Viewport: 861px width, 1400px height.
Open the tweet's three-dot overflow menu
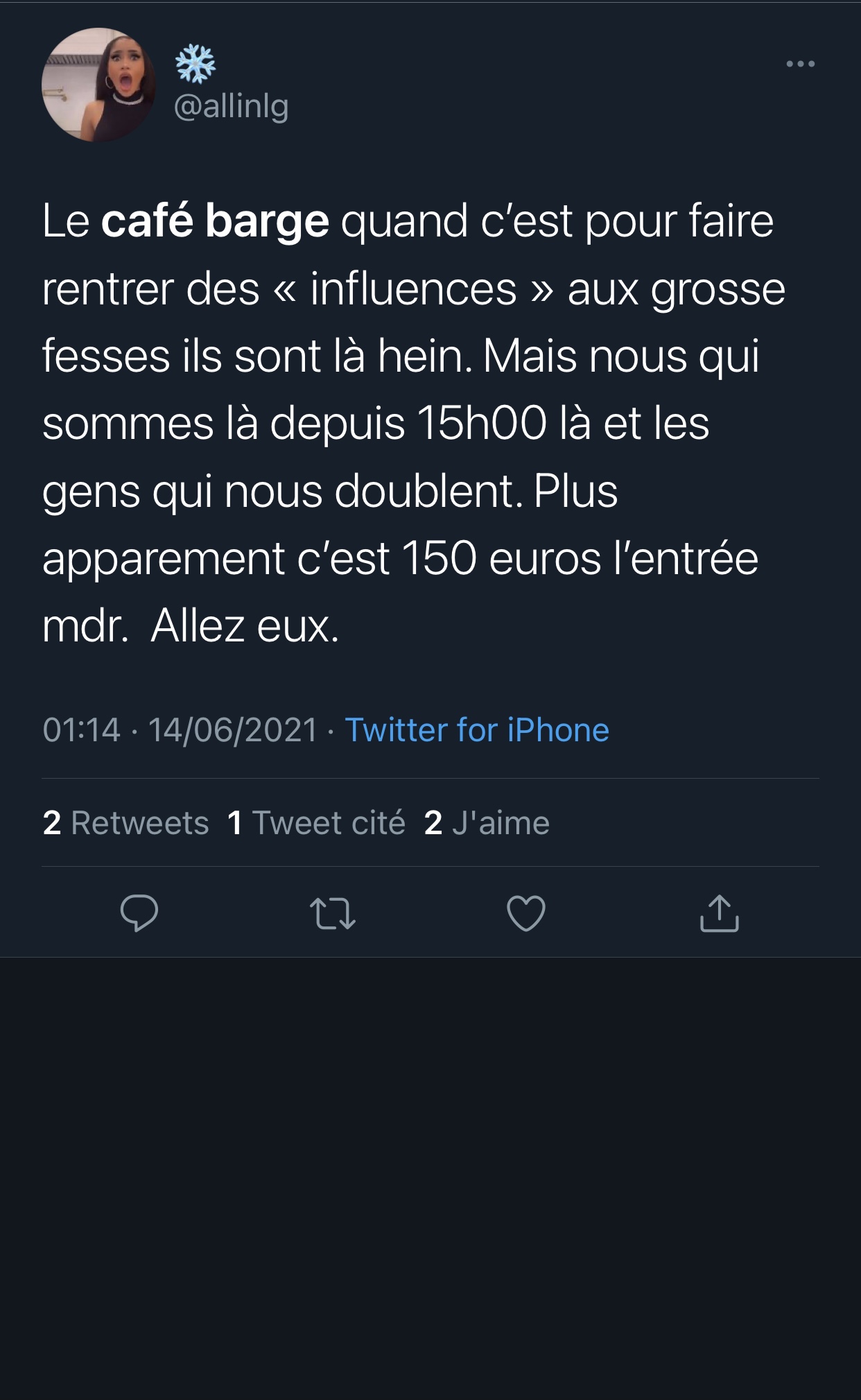(x=800, y=64)
